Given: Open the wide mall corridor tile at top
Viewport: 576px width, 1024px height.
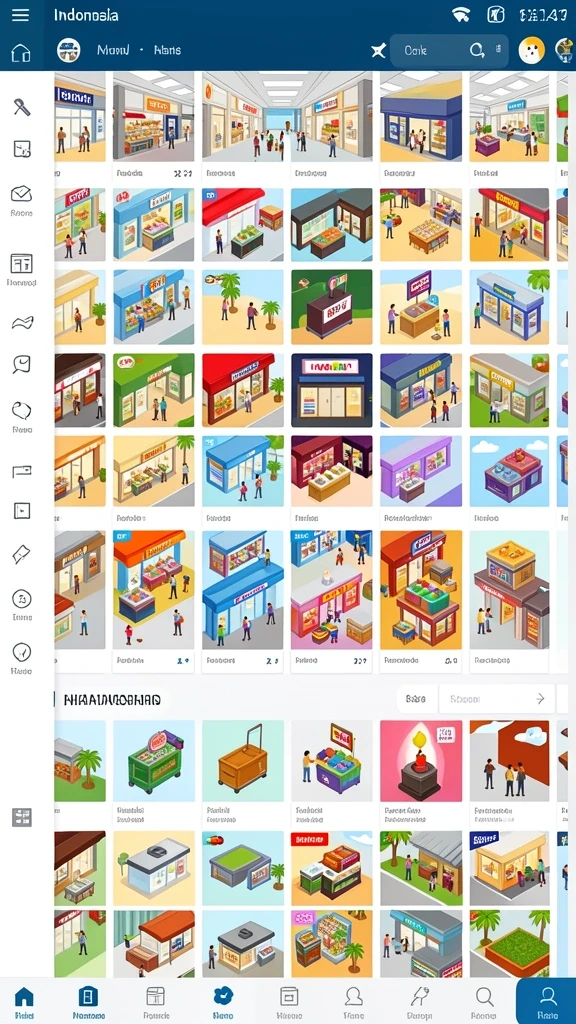Looking at the screenshot, I should pos(287,116).
